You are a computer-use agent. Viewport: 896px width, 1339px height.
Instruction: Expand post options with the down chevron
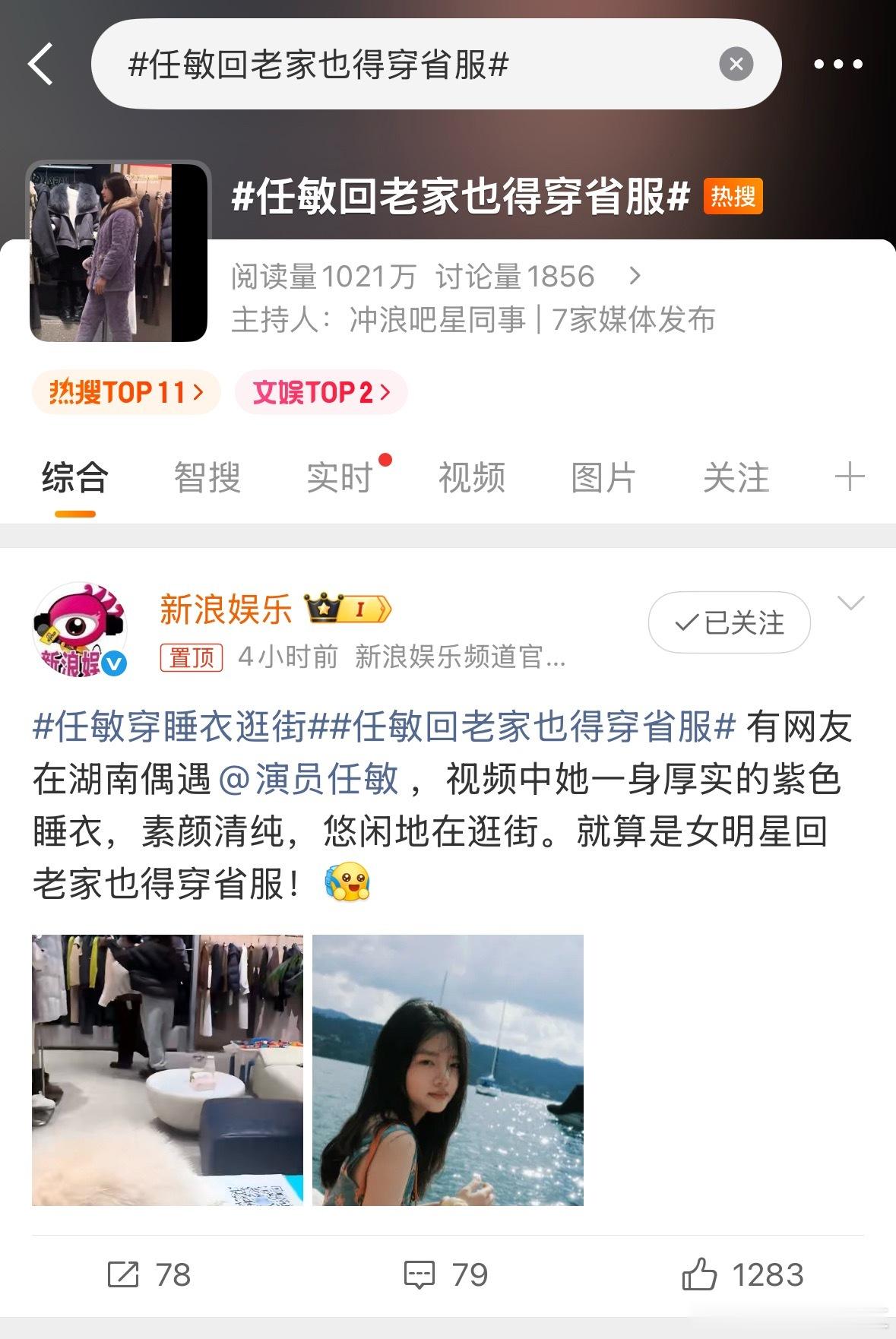pyautogui.click(x=851, y=600)
